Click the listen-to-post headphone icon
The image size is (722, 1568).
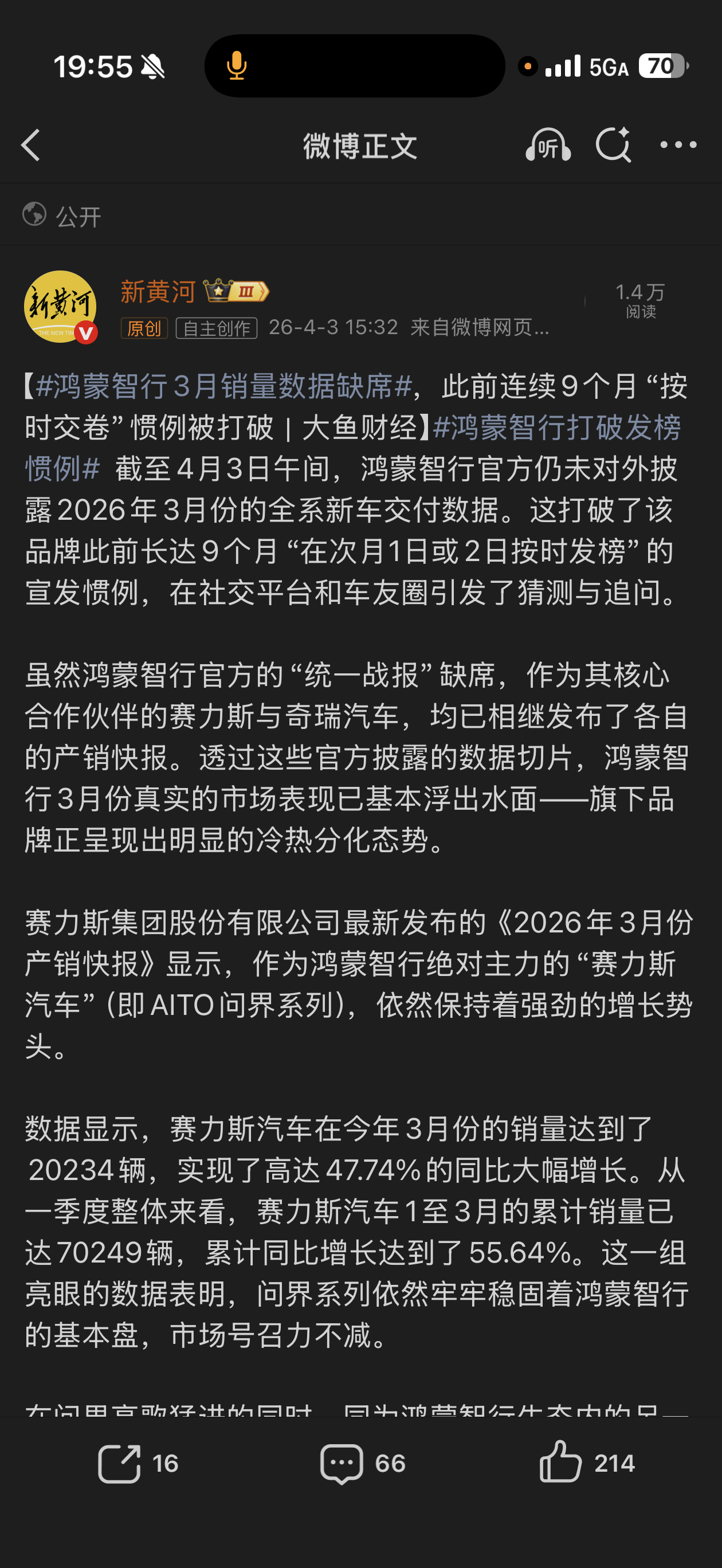click(547, 146)
